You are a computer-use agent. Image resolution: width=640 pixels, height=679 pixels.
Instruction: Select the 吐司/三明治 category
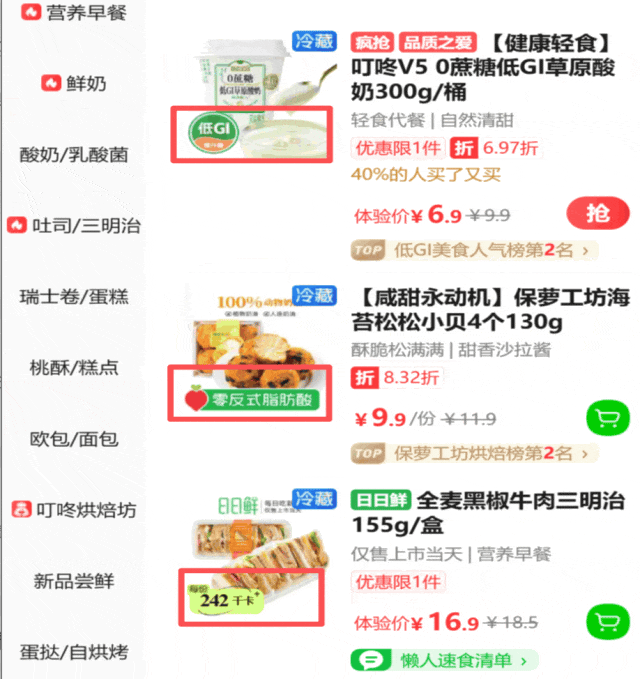click(x=74, y=225)
